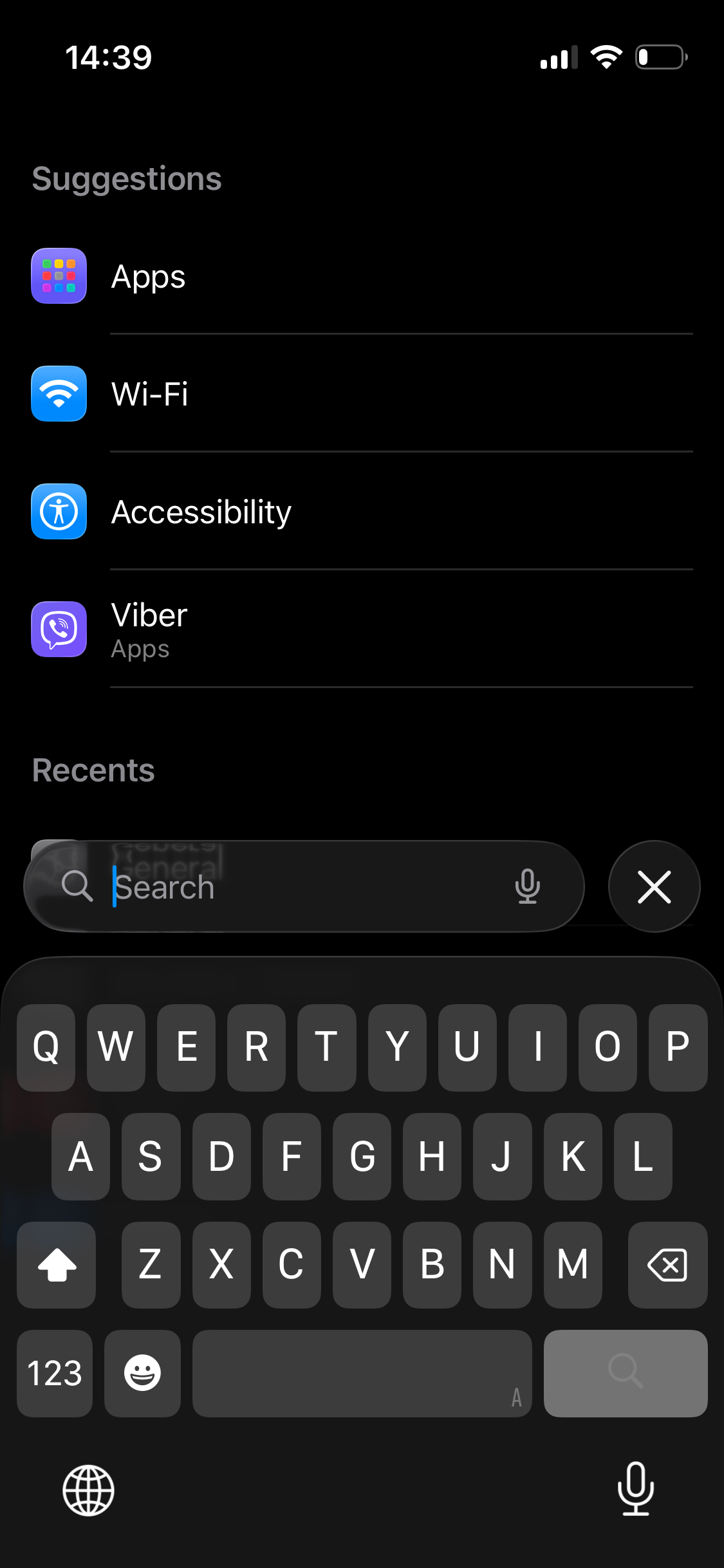Open the Apps suggestion
Image resolution: width=724 pixels, height=1568 pixels.
click(360, 277)
